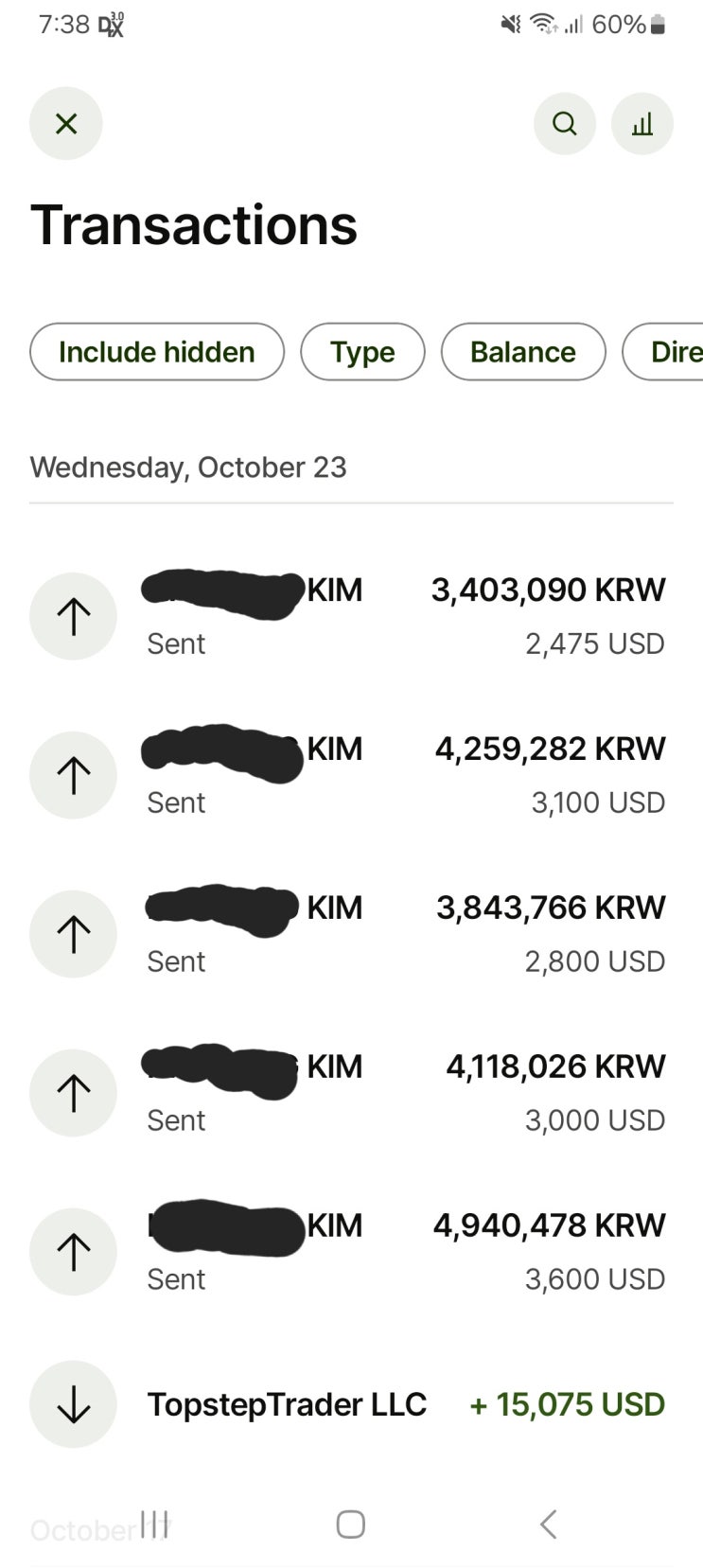Show details for the 4,118,026 KRW transfer
Screen dimensions: 703x1568
pos(378,1093)
